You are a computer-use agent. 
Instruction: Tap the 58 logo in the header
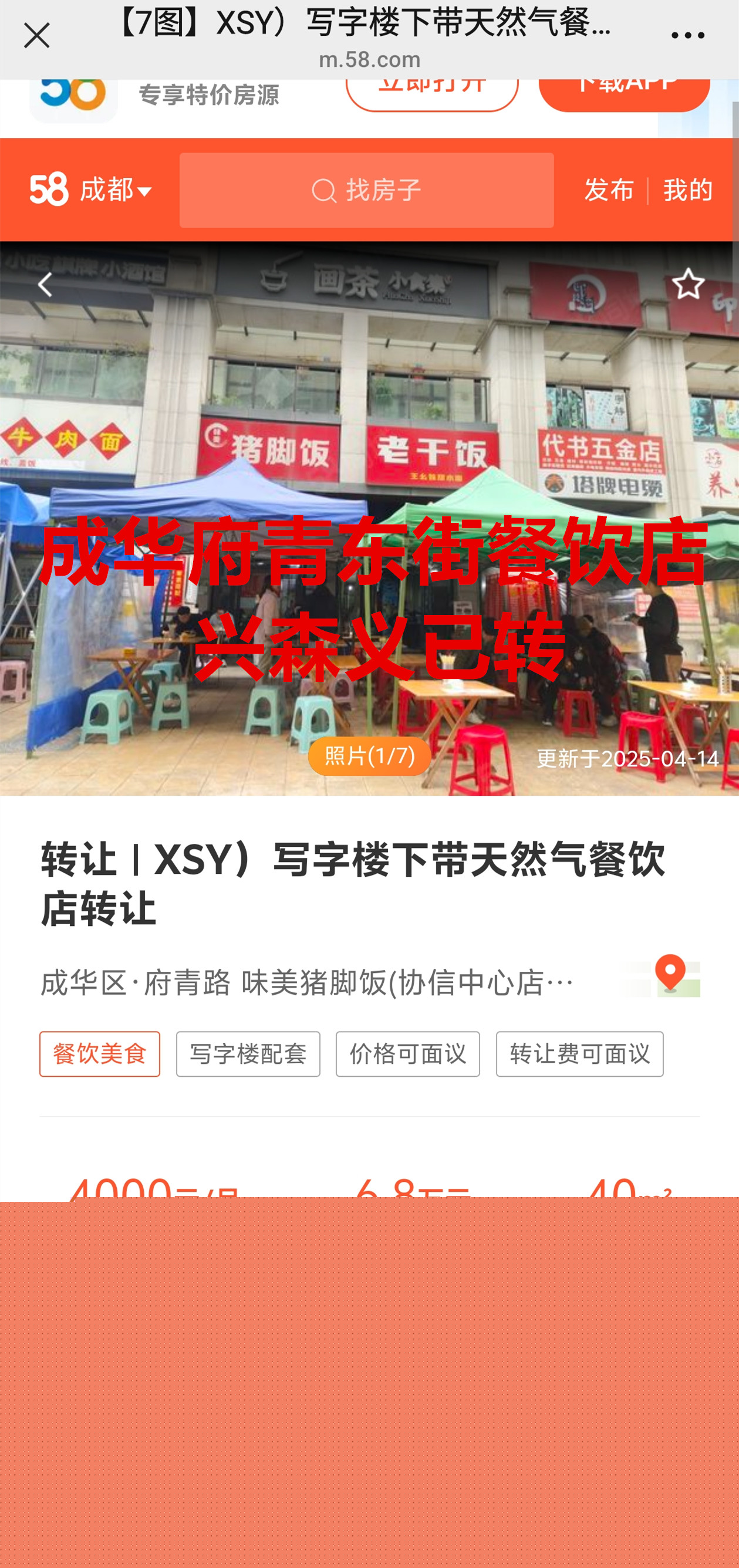[x=49, y=190]
